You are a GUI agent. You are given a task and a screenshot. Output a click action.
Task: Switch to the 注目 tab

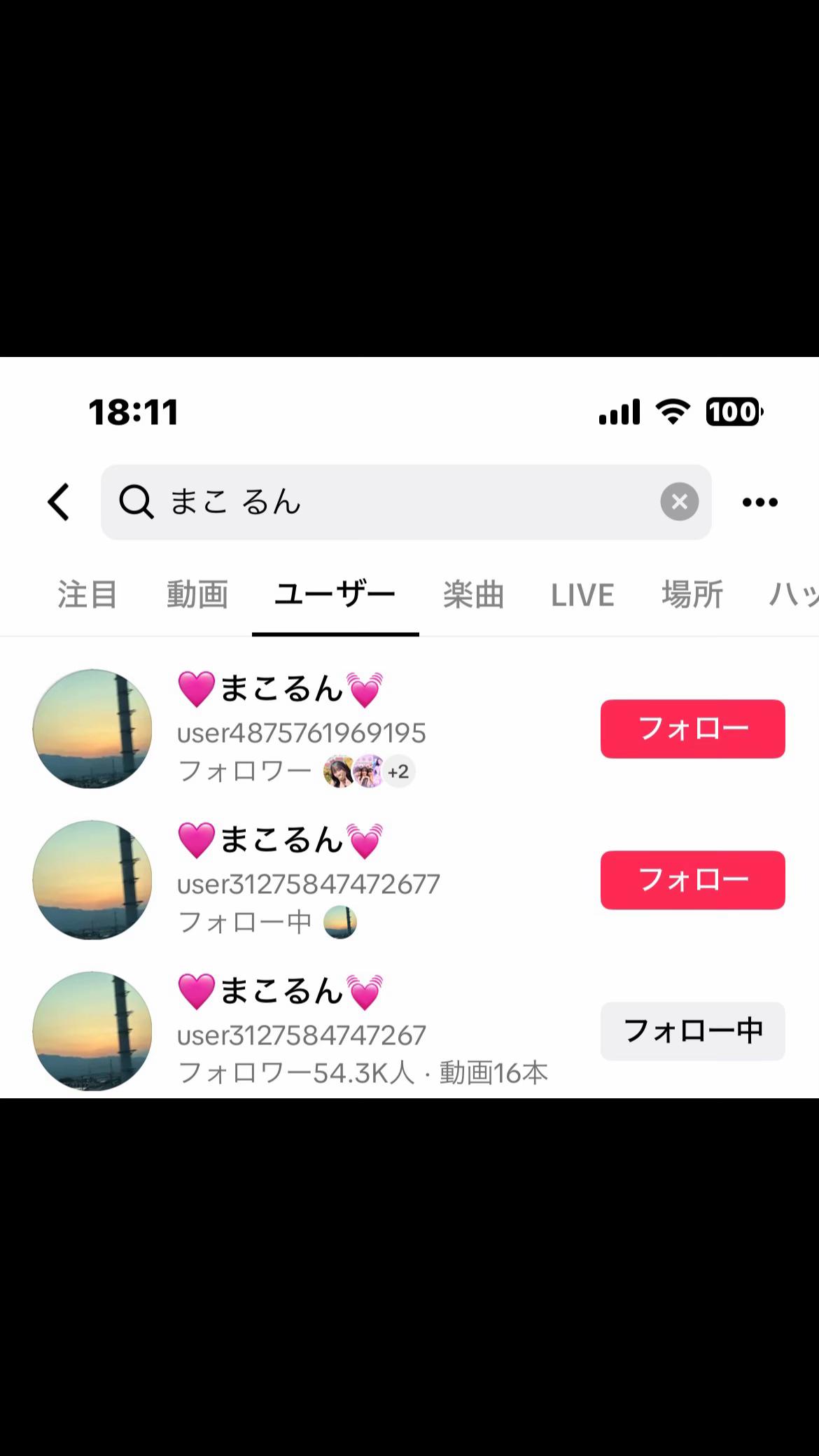[87, 595]
